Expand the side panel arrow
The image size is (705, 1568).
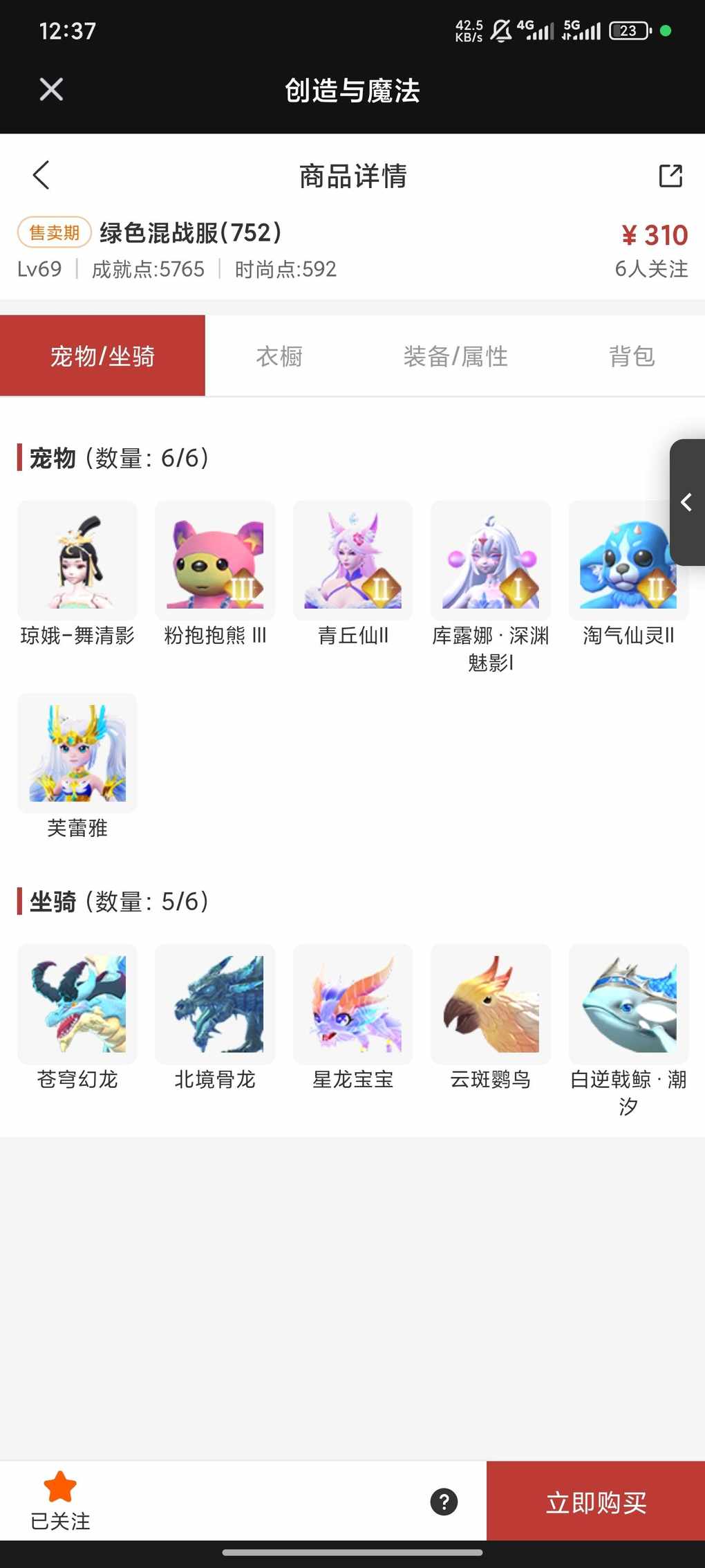tap(686, 502)
